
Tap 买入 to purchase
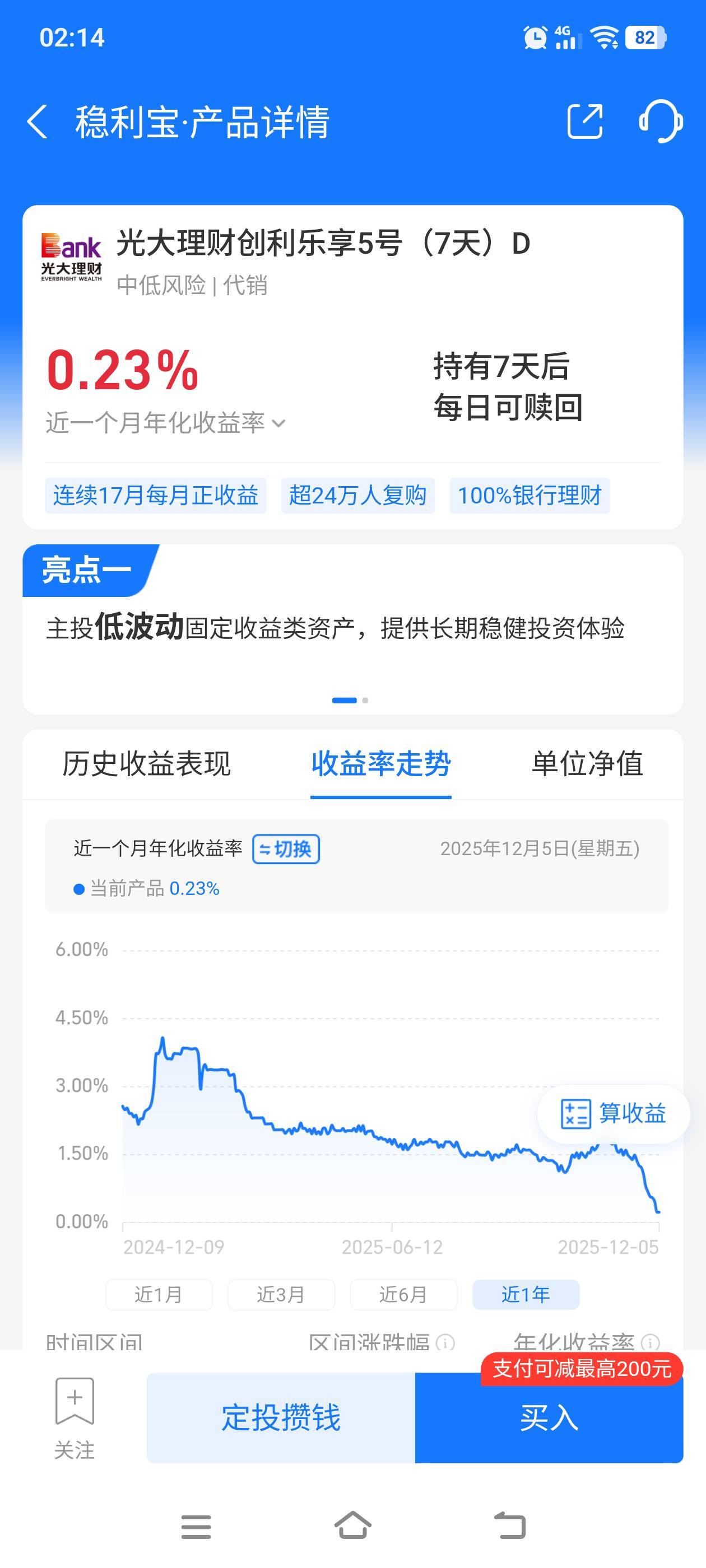[549, 1418]
